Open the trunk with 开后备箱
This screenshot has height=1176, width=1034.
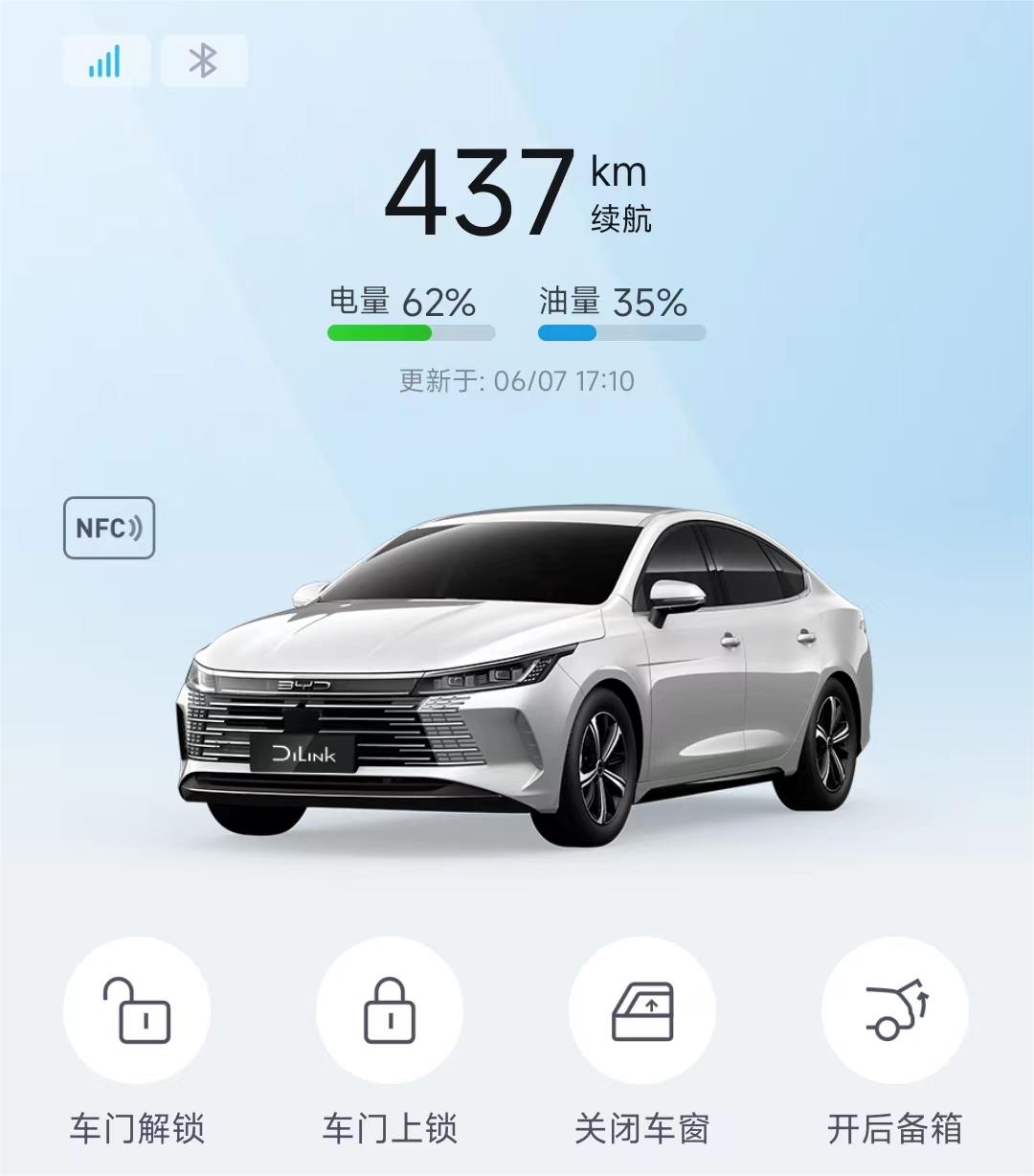point(895,1011)
